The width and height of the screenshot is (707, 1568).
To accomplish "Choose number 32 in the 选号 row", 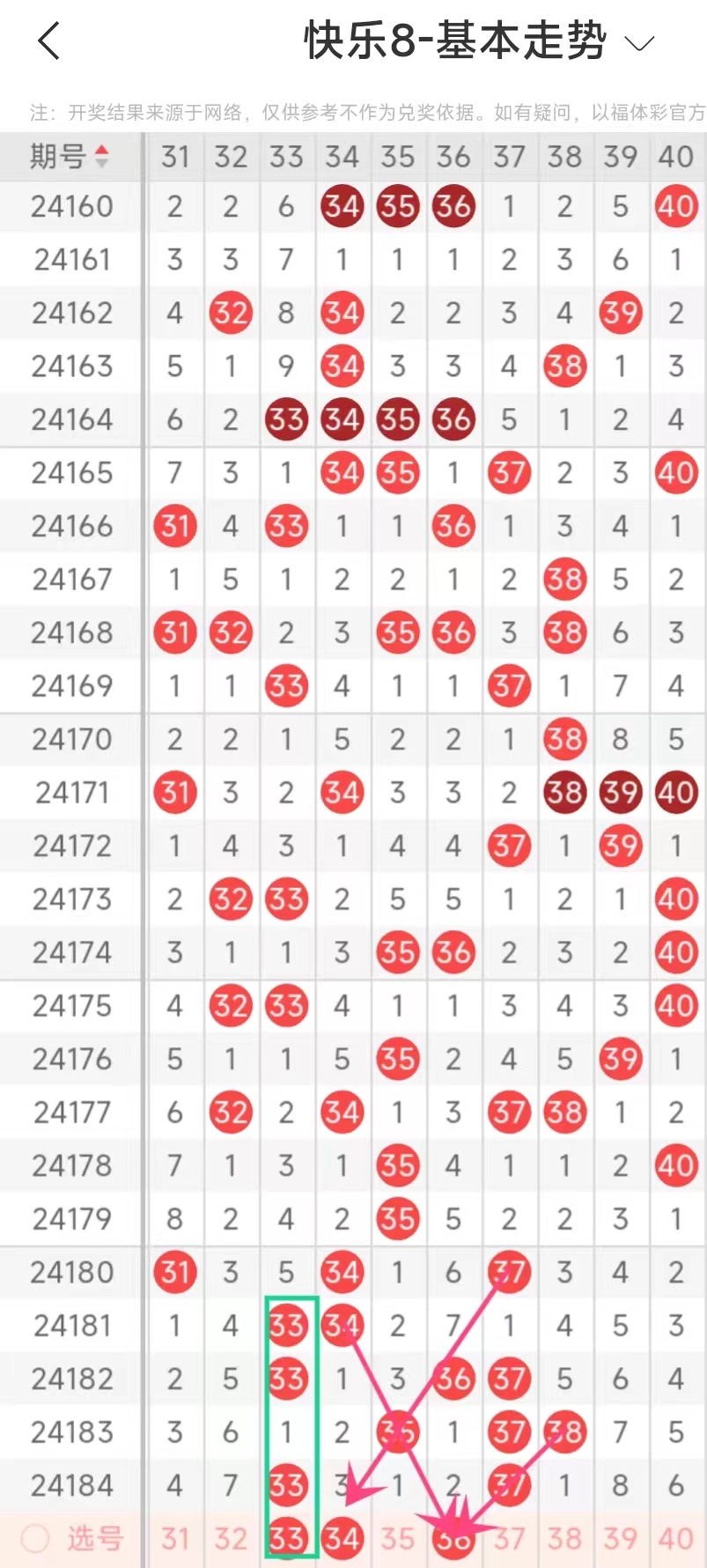I will 231,1538.
